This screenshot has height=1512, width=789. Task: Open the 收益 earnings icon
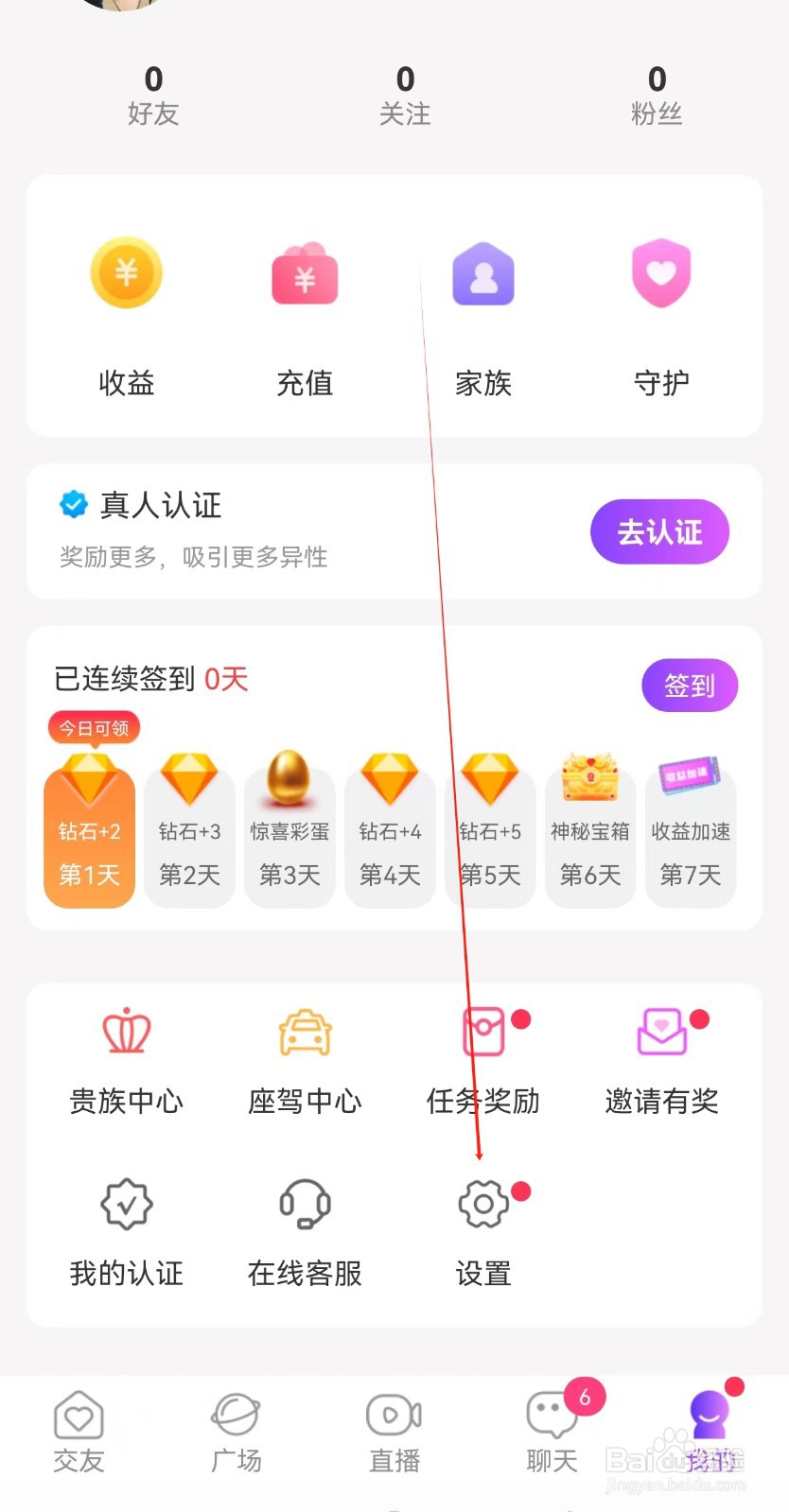126,274
